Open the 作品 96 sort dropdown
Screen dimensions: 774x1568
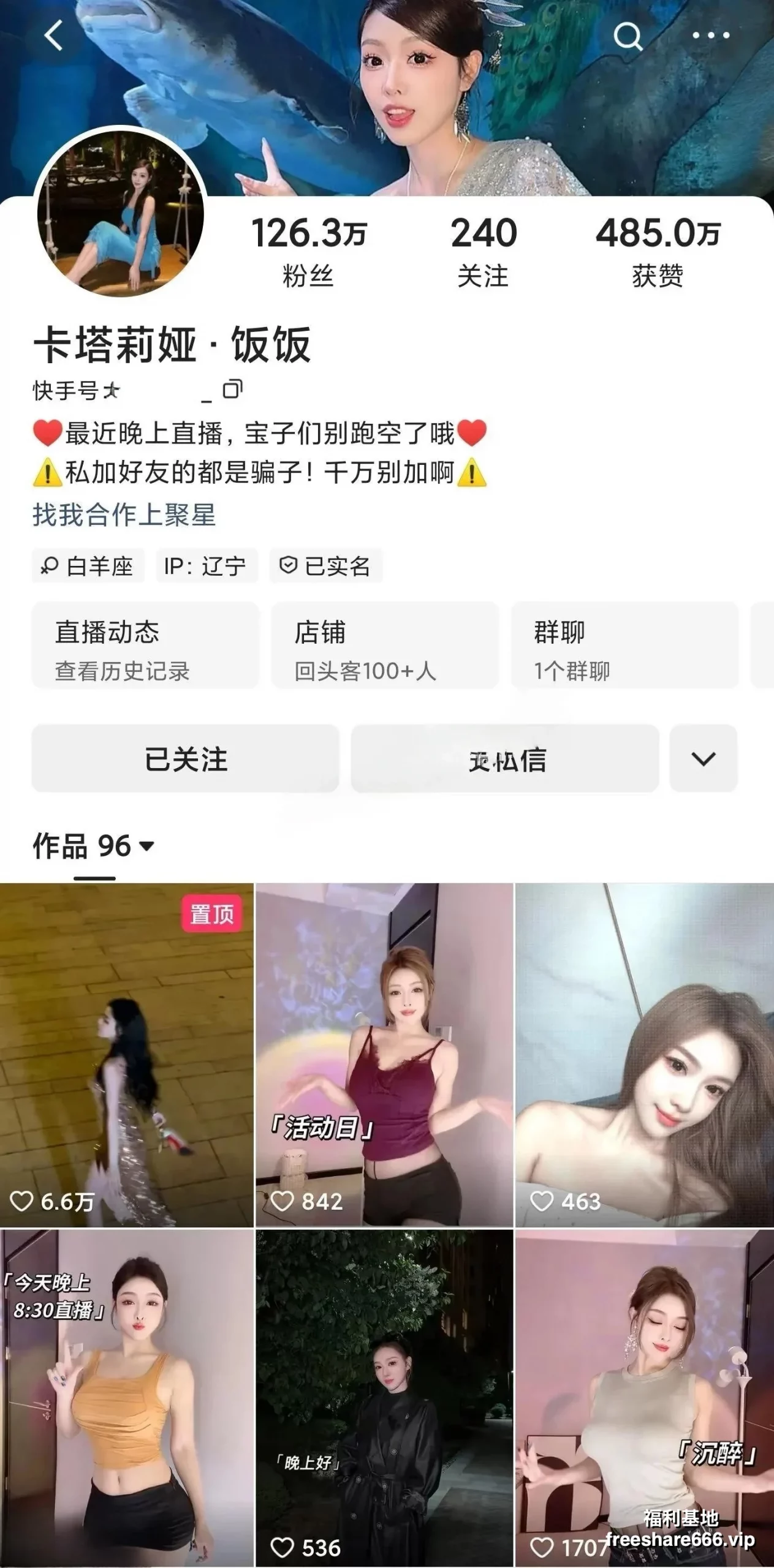94,846
